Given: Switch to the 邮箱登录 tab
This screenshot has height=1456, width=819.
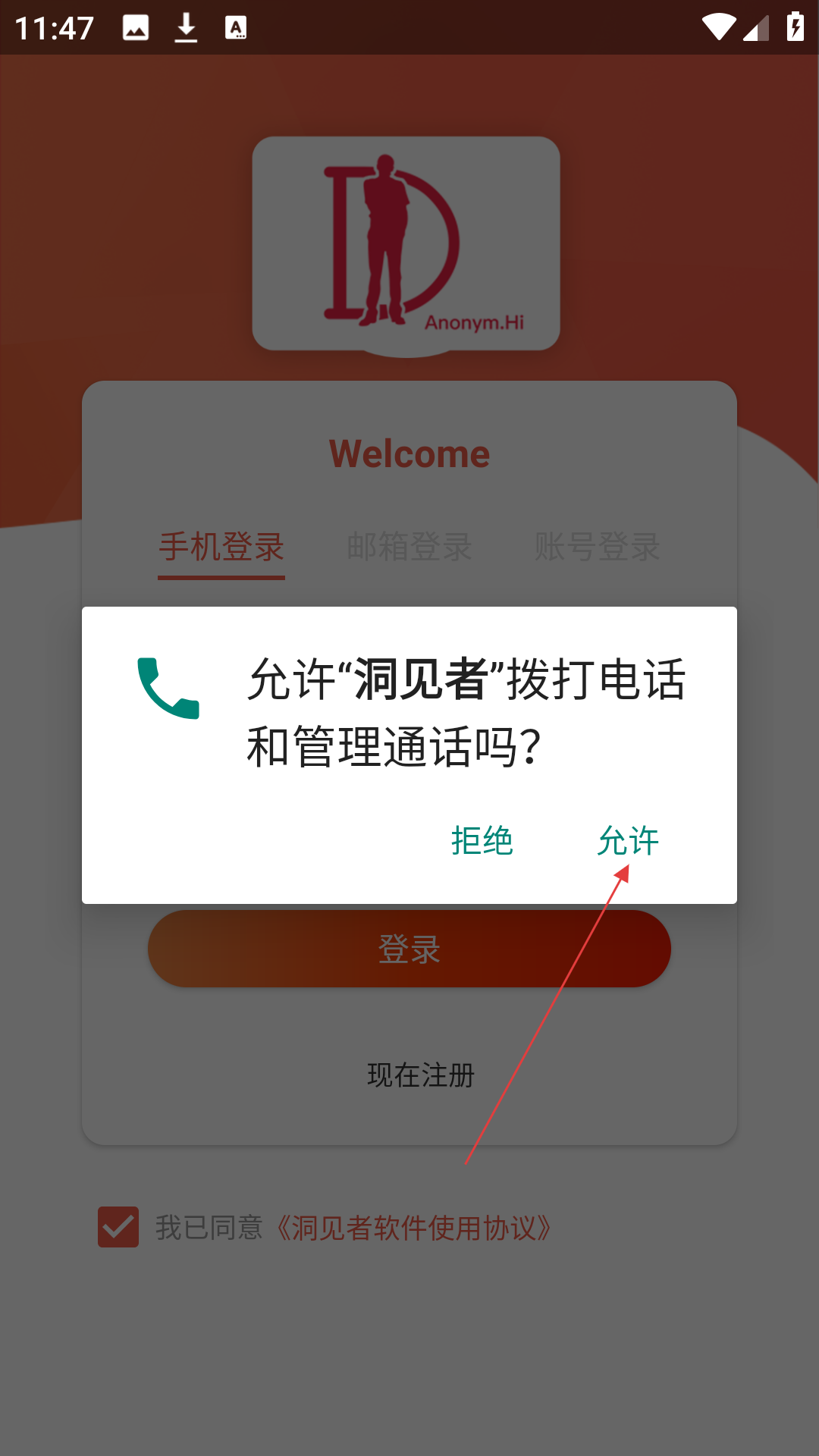Looking at the screenshot, I should 409,547.
